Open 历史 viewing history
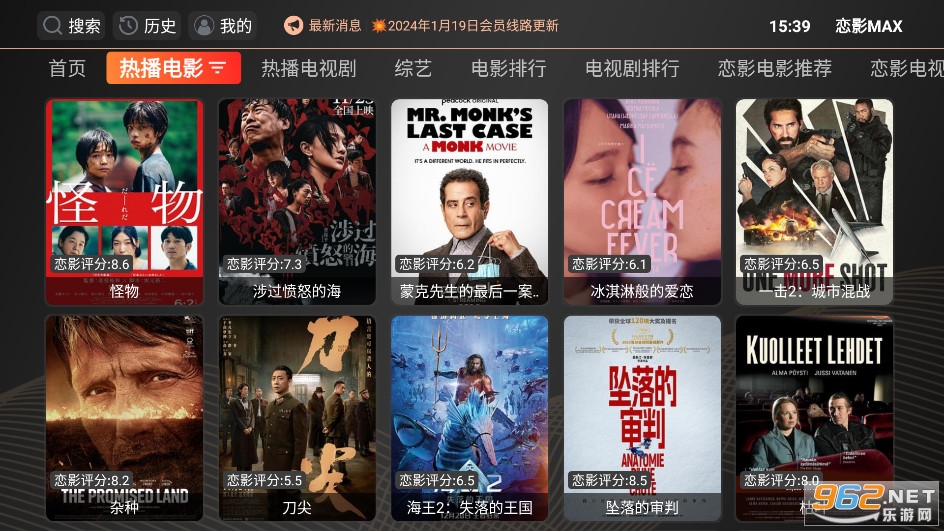This screenshot has height=531, width=944. 146,26
